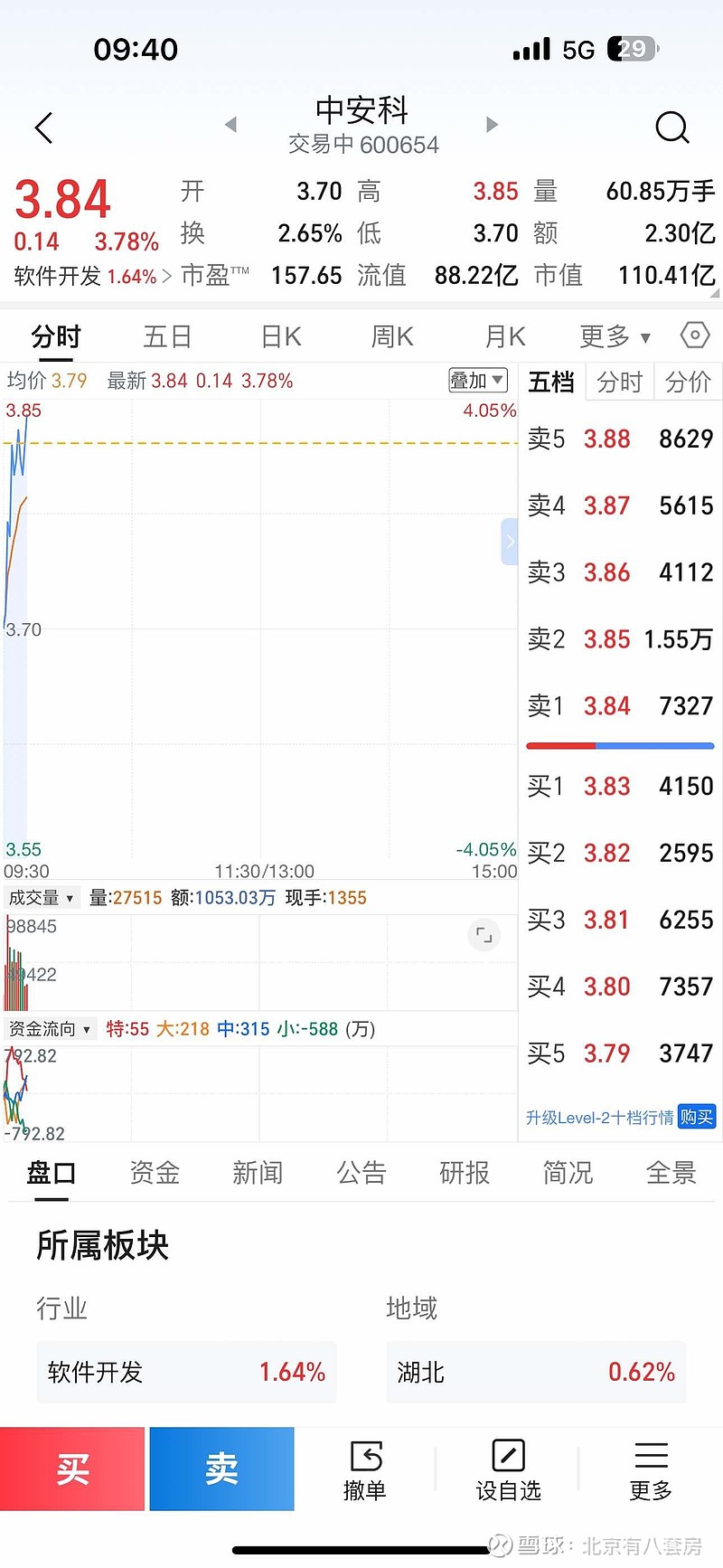Viewport: 723px width, 1568px height.
Task: Expand the 更多 chart period dropdown
Action: (614, 335)
